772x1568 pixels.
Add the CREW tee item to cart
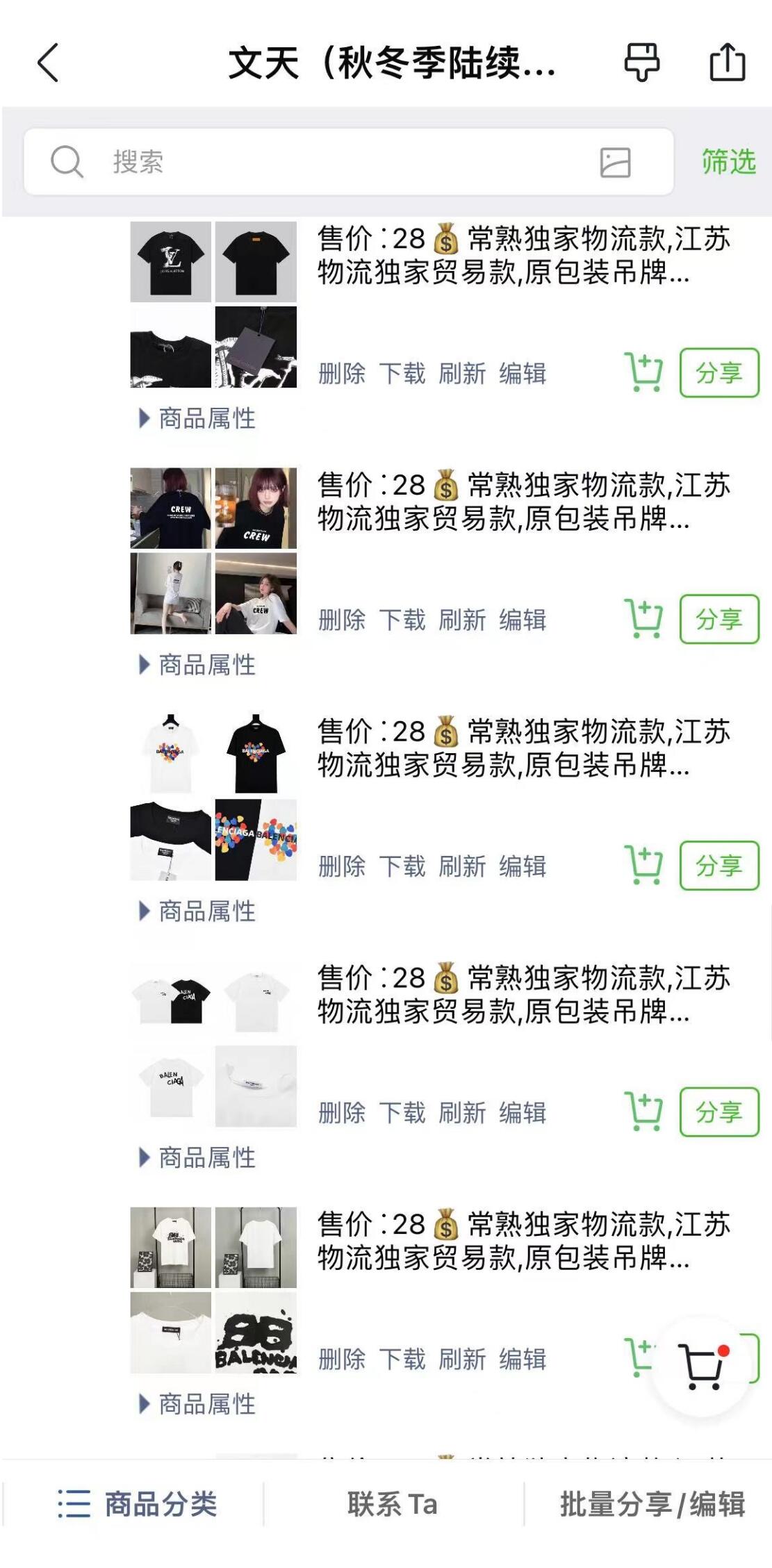click(643, 618)
